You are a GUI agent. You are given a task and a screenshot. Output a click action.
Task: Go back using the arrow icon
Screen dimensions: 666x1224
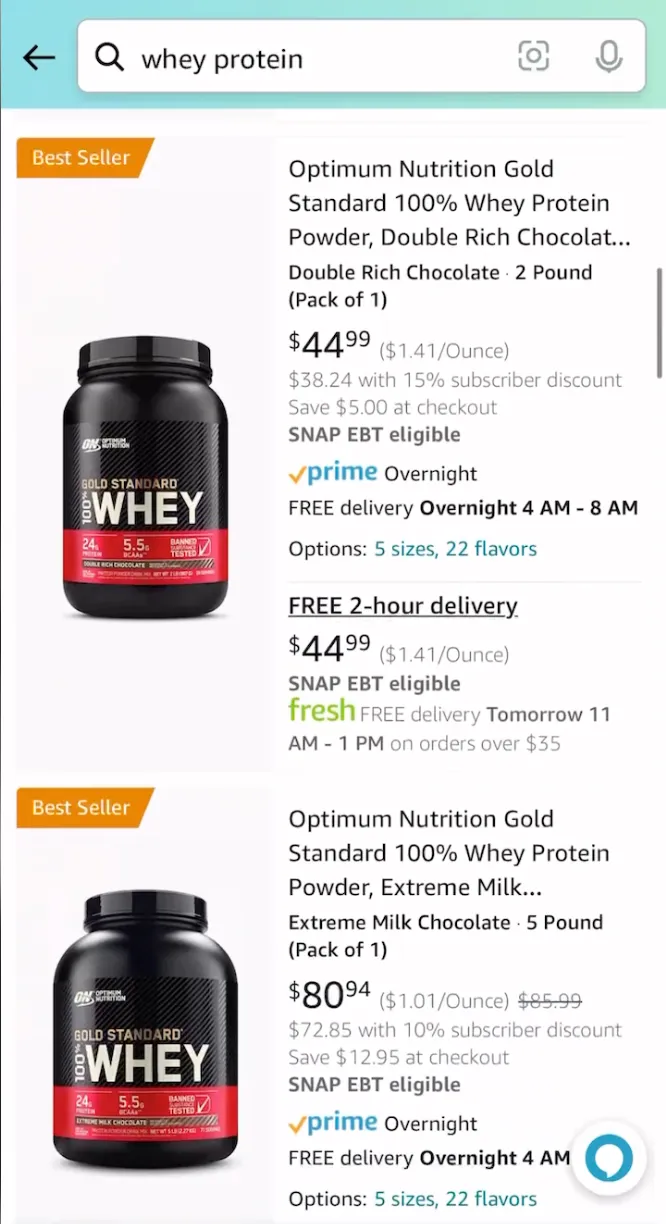click(x=39, y=58)
